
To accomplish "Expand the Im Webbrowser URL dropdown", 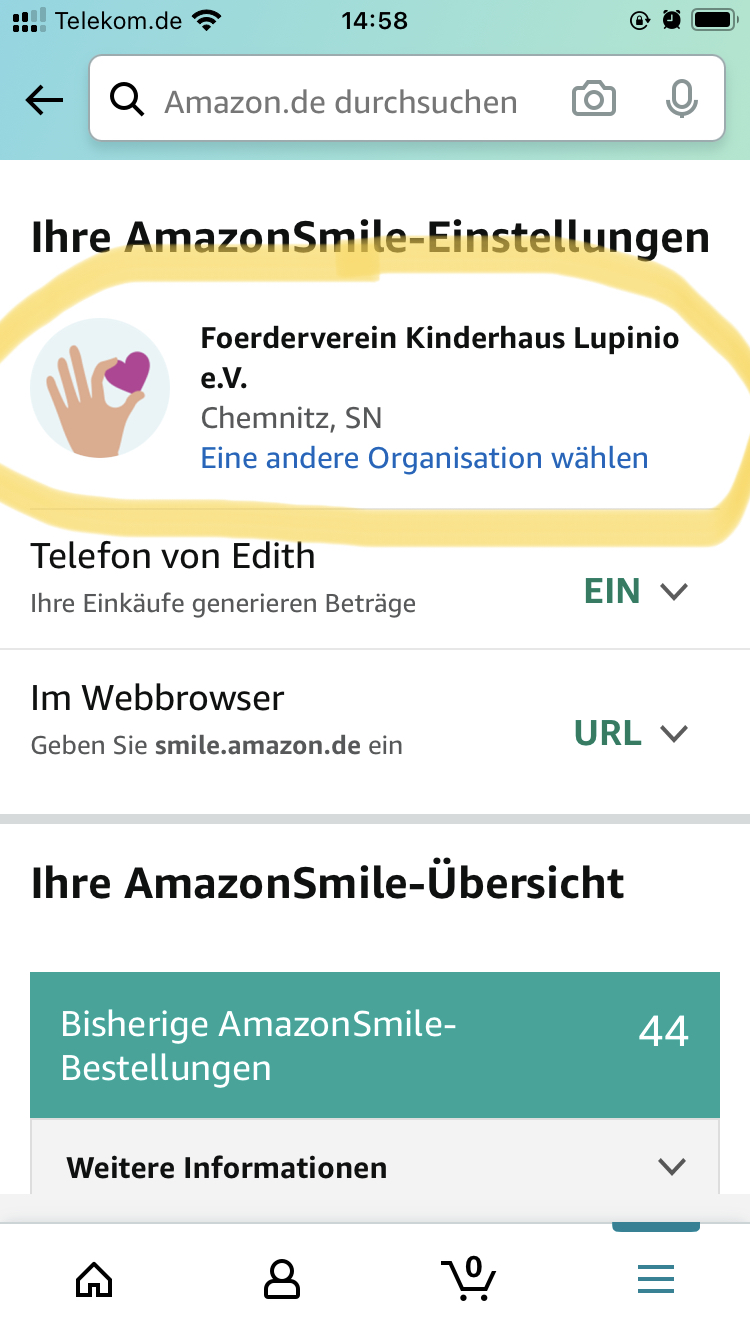I will [x=631, y=733].
